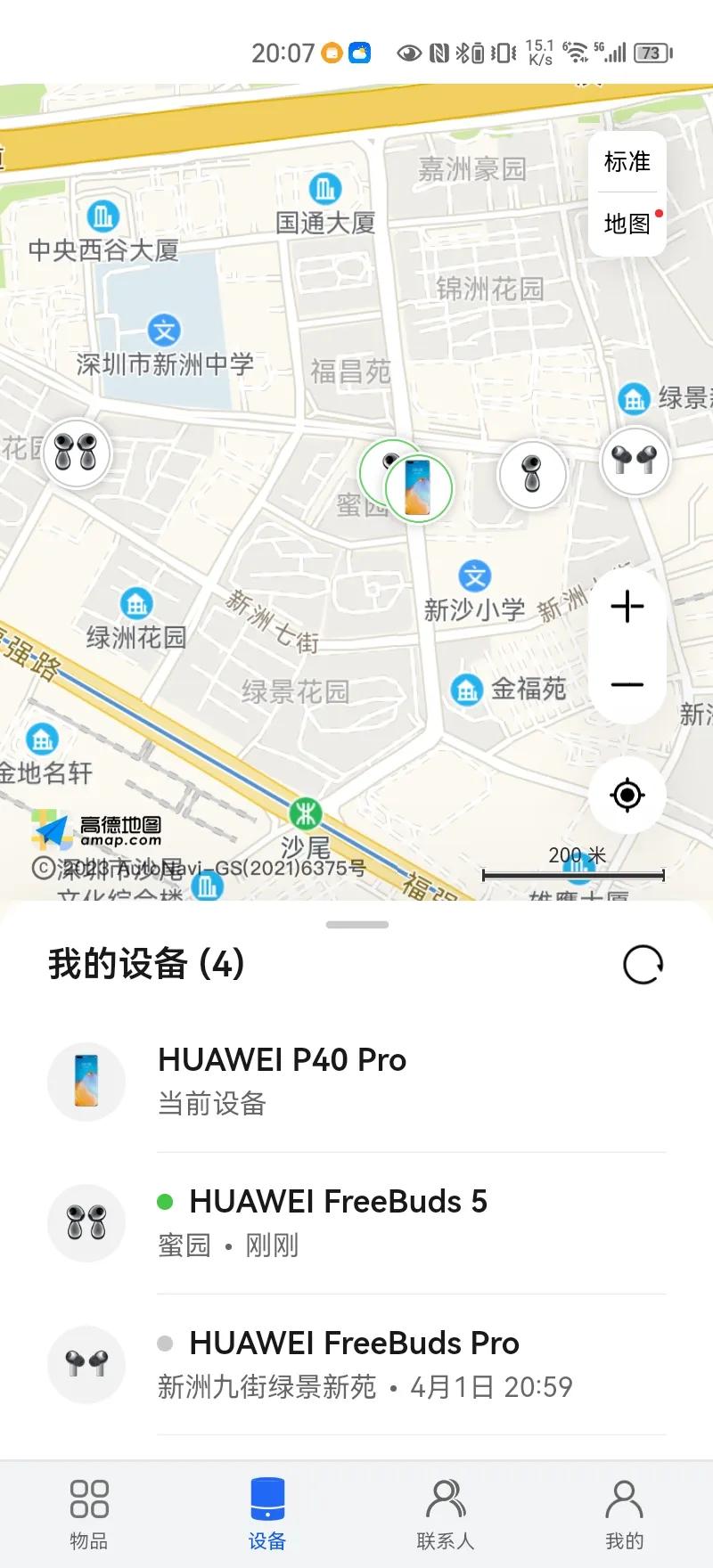Zoom in on the map
Viewport: 713px width, 1568px height.
click(x=627, y=607)
